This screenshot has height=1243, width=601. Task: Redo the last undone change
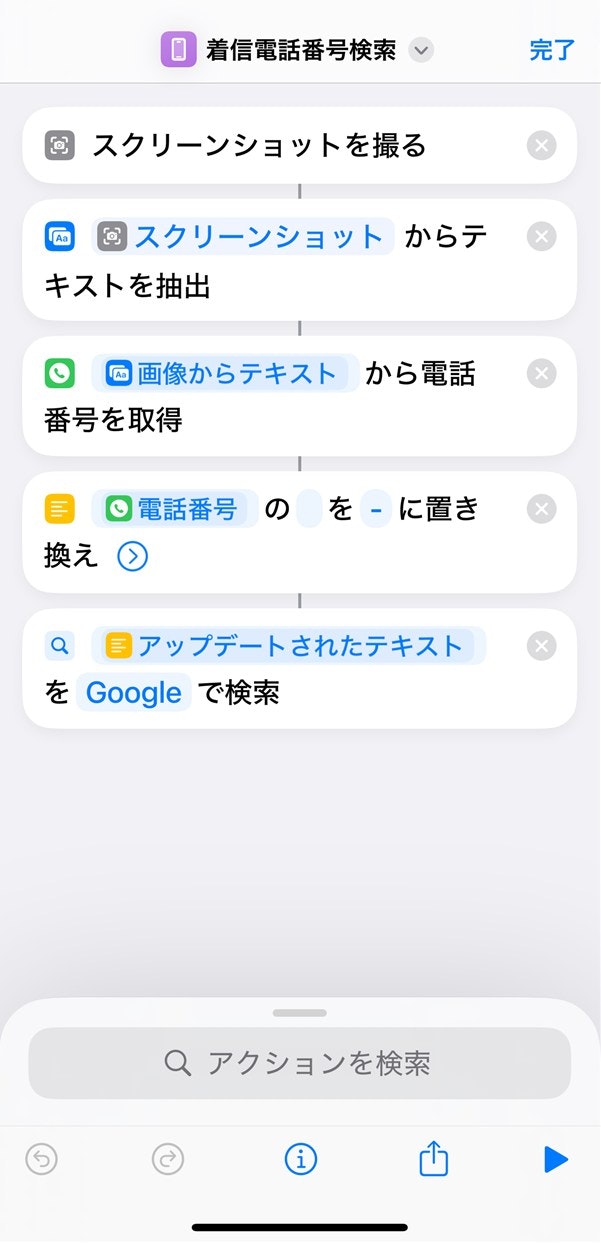[x=168, y=1159]
